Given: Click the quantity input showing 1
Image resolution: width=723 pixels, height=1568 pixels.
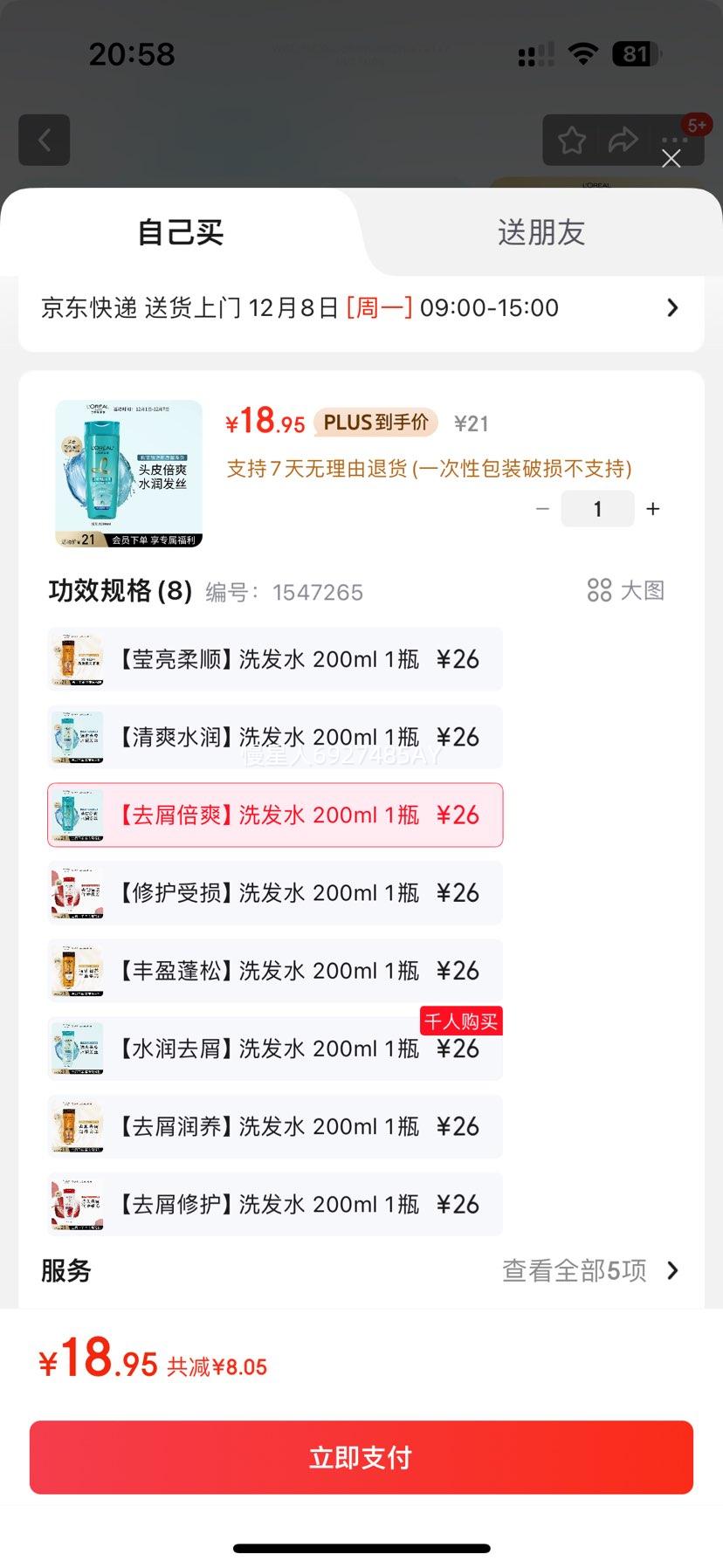Looking at the screenshot, I should (597, 508).
